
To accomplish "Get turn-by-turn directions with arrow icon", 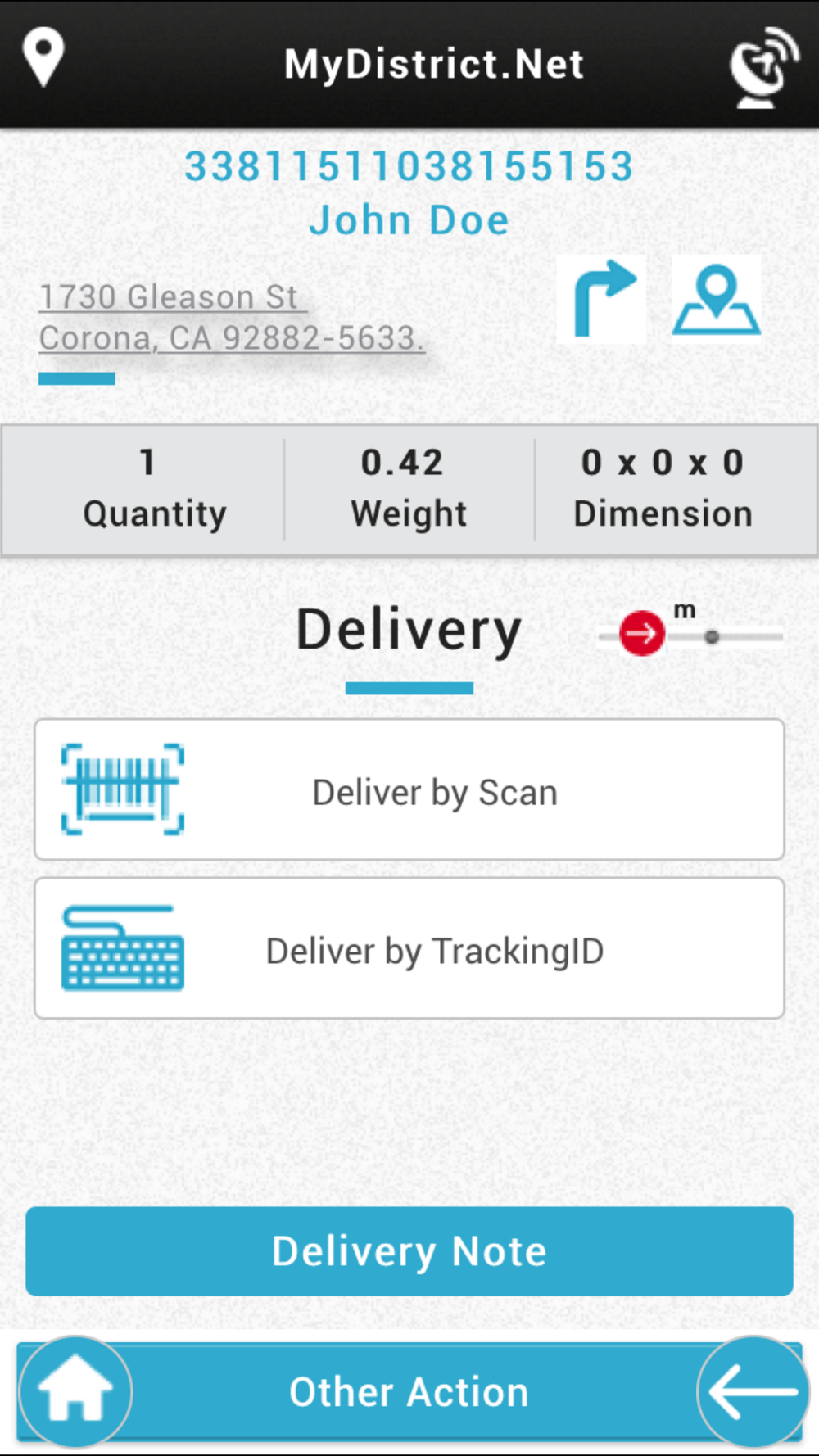I will coord(603,298).
